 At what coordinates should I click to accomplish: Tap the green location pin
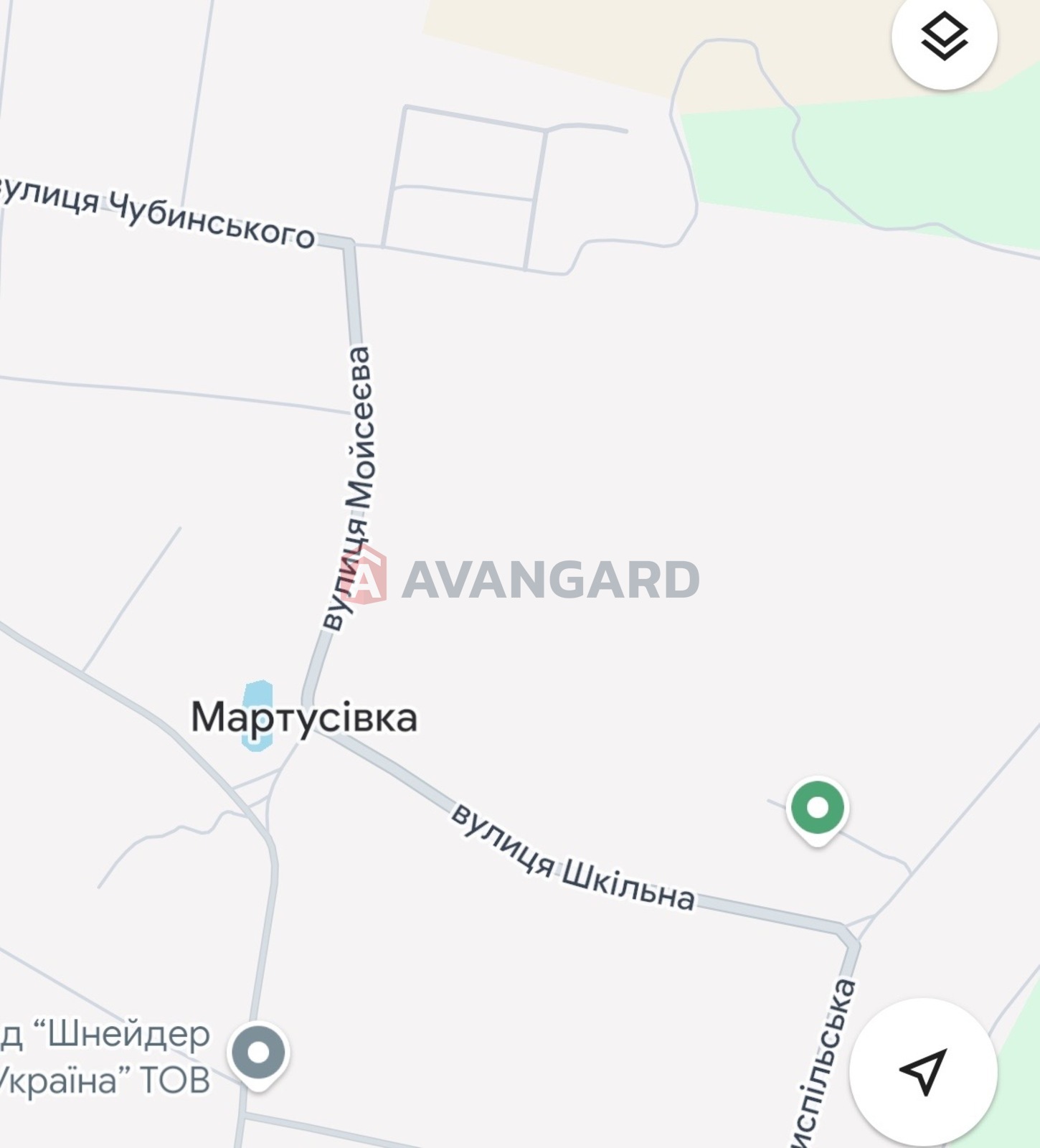click(817, 809)
